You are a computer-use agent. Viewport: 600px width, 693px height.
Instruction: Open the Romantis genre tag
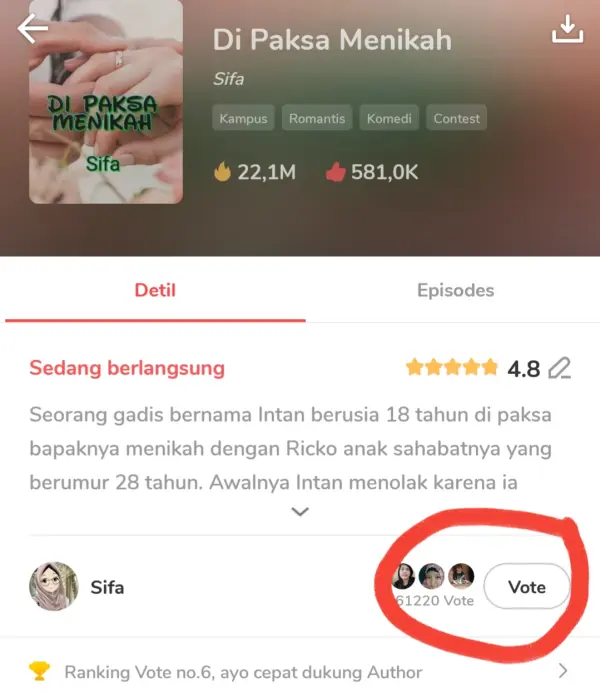(316, 118)
